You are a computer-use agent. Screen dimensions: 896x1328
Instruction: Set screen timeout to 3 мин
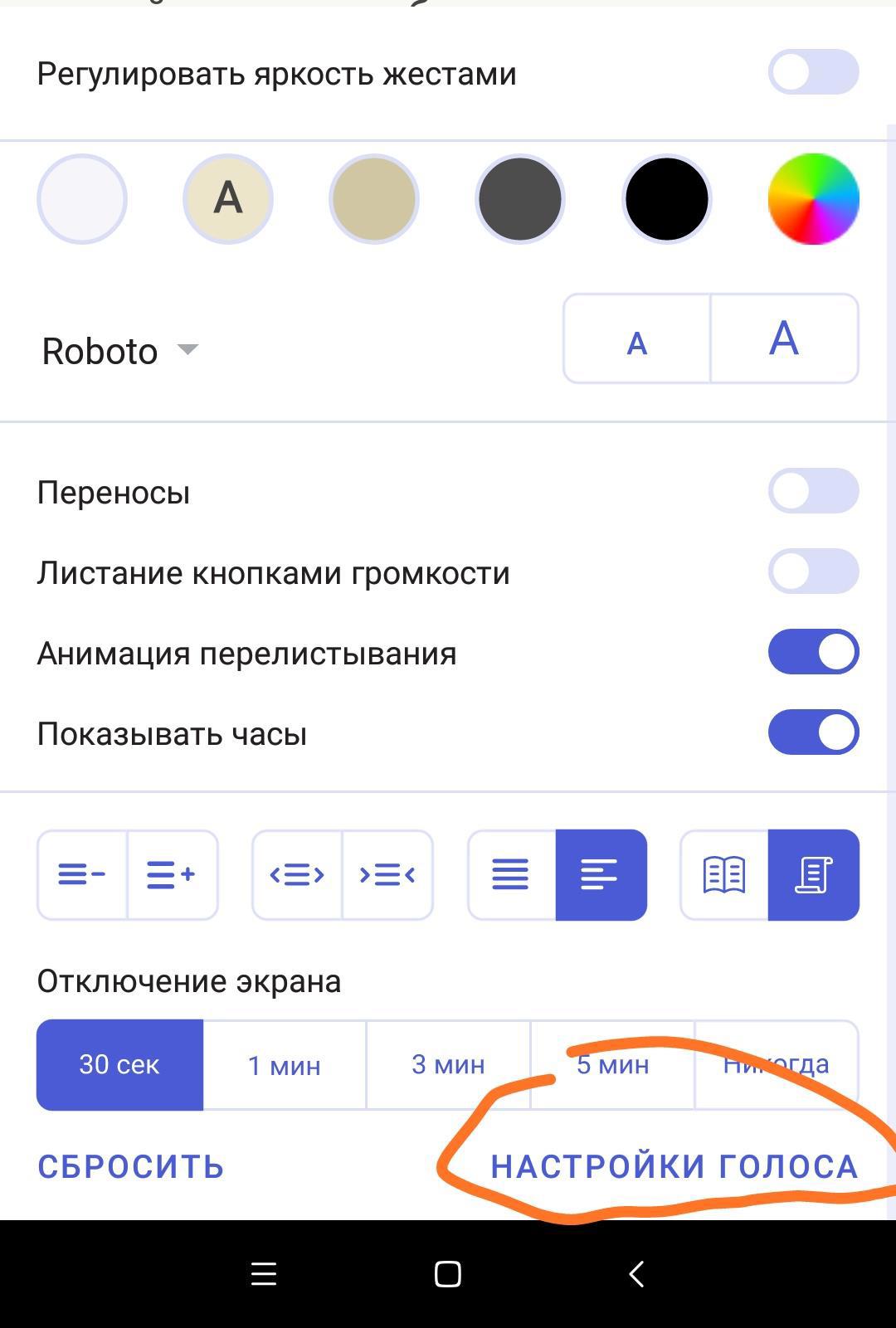(x=448, y=1065)
